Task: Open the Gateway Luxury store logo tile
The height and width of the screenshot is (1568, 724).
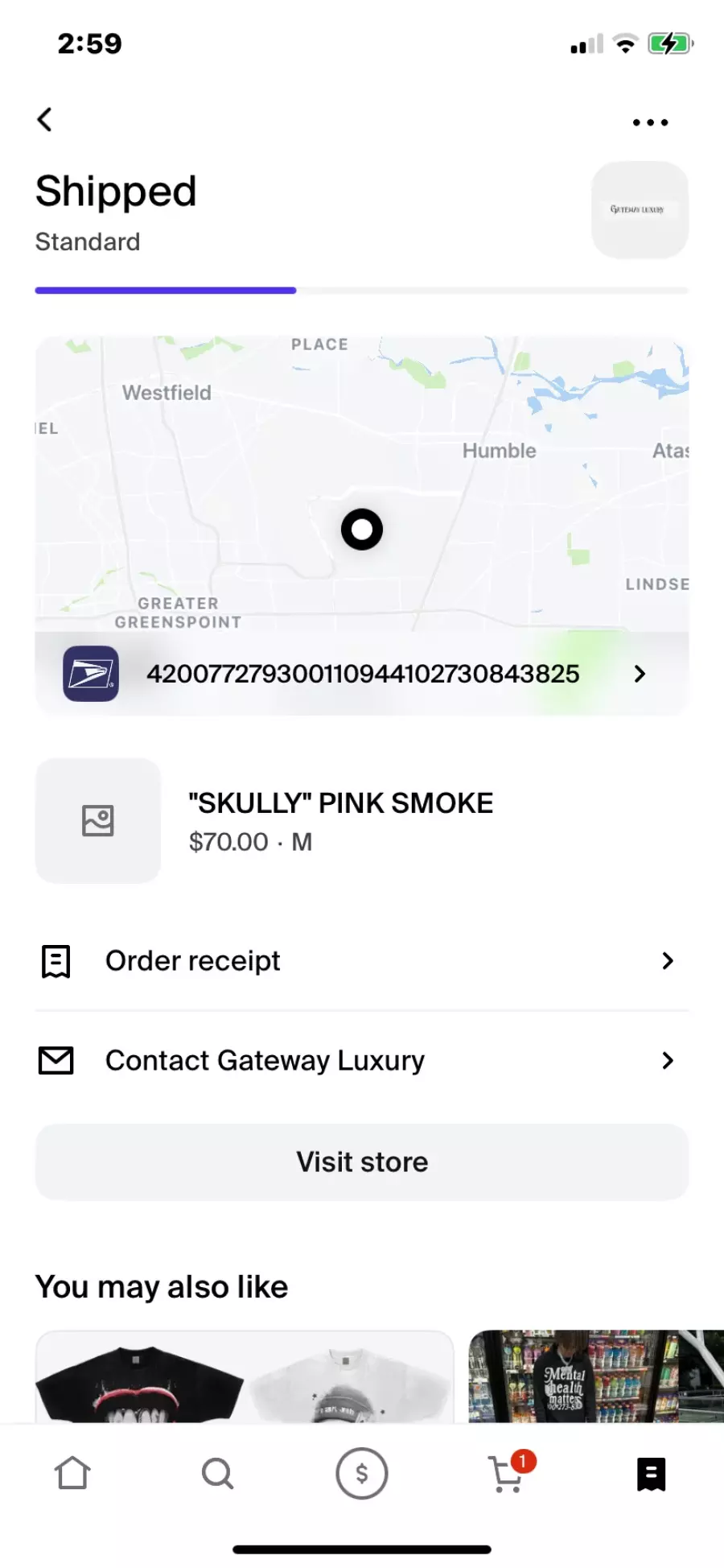Action: (640, 210)
